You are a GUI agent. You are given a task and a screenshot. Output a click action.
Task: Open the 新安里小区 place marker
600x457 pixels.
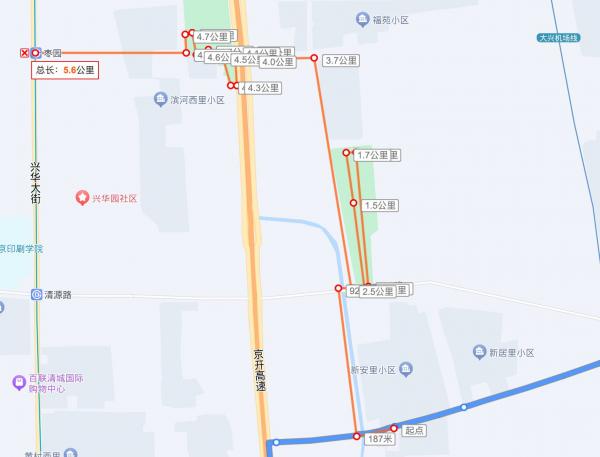point(404,369)
